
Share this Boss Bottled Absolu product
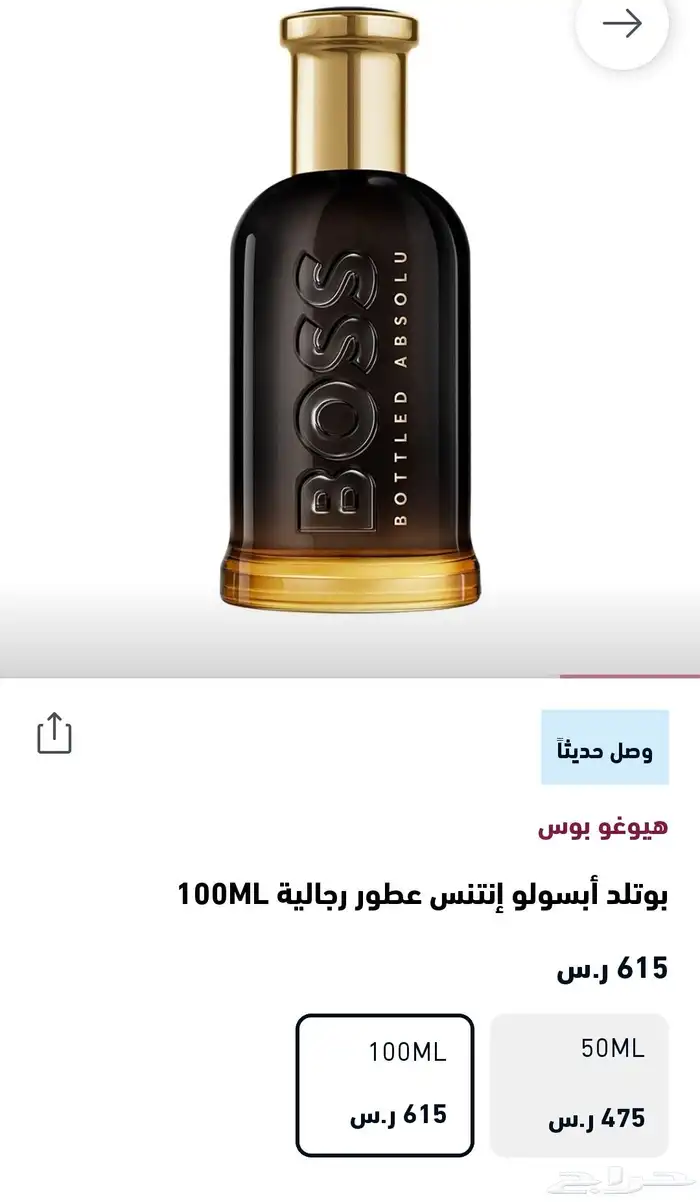tap(54, 733)
